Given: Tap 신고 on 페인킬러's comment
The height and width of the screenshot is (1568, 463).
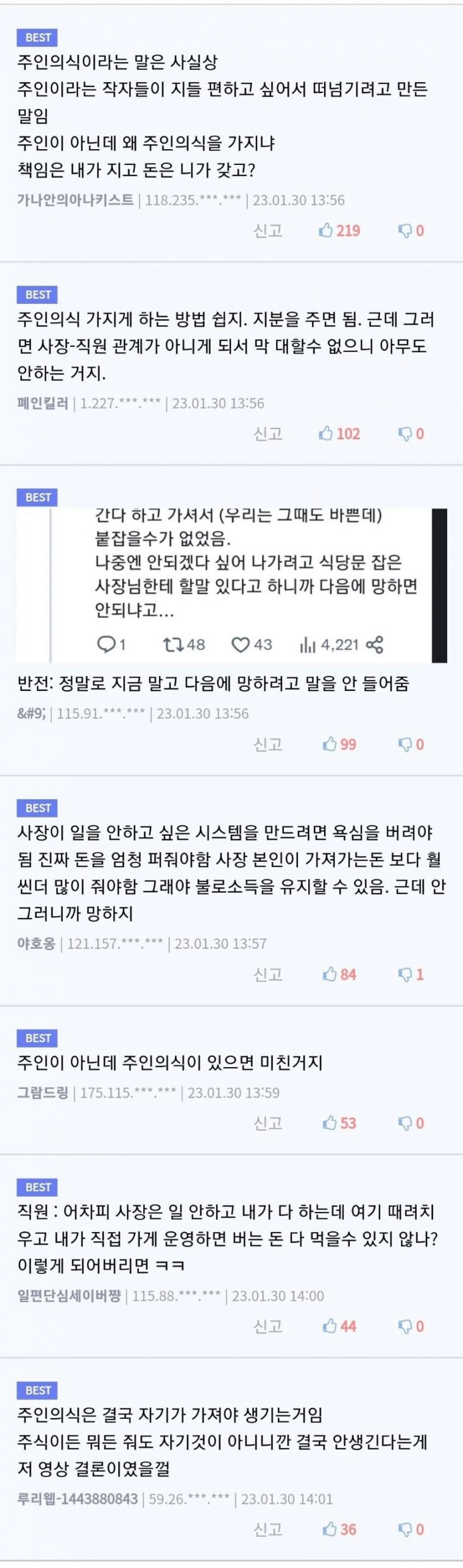Looking at the screenshot, I should pyautogui.click(x=267, y=434).
